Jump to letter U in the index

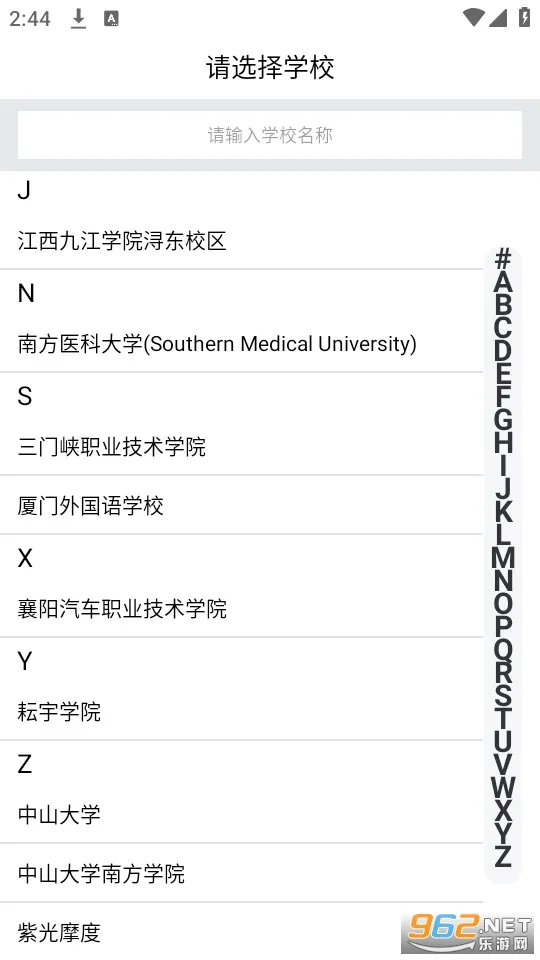(x=503, y=741)
